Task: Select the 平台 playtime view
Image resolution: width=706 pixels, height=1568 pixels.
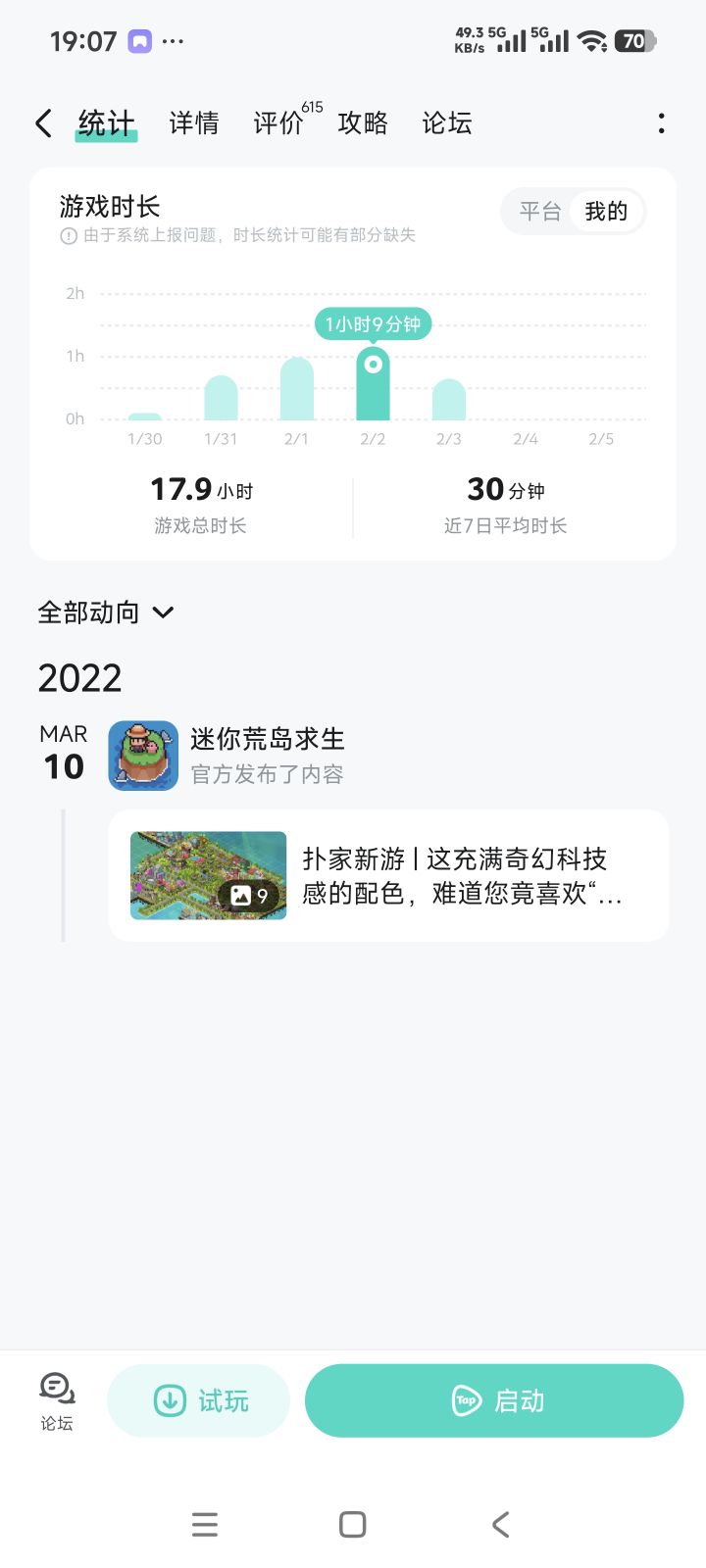Action: tap(539, 212)
